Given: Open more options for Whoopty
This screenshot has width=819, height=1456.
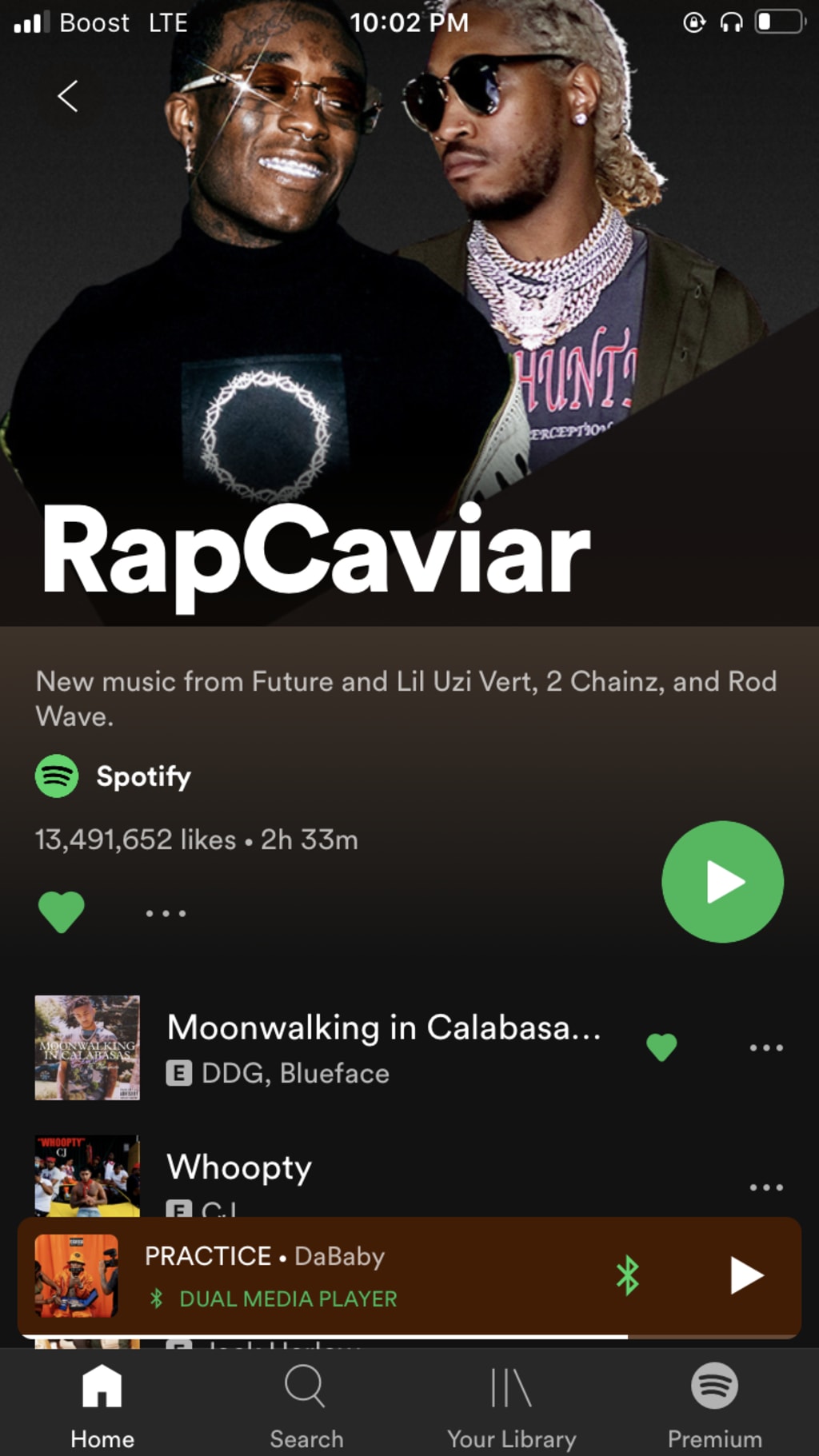Looking at the screenshot, I should coord(765,1187).
